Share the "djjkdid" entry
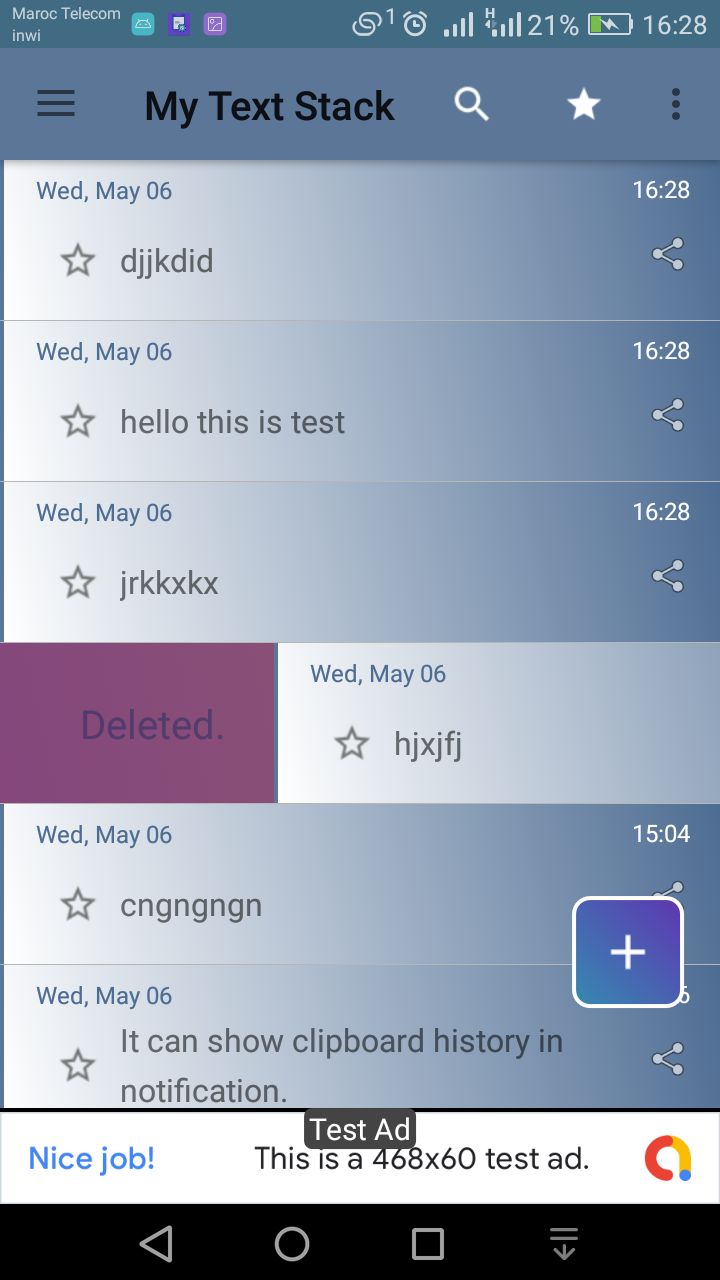The width and height of the screenshot is (720, 1280). pyautogui.click(x=667, y=254)
